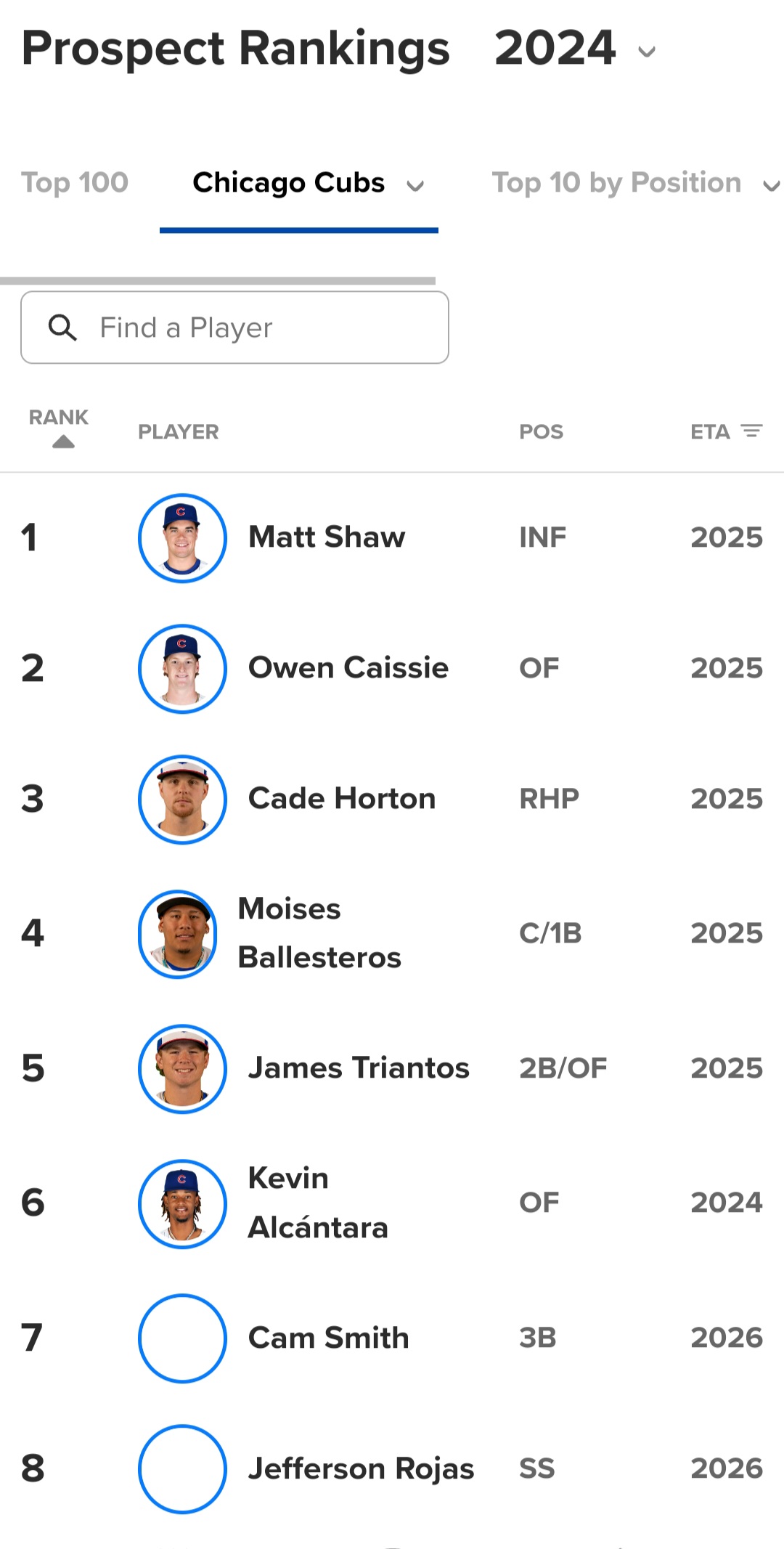The width and height of the screenshot is (784, 1549).
Task: Tap the Find a Player search field
Action: [x=234, y=328]
